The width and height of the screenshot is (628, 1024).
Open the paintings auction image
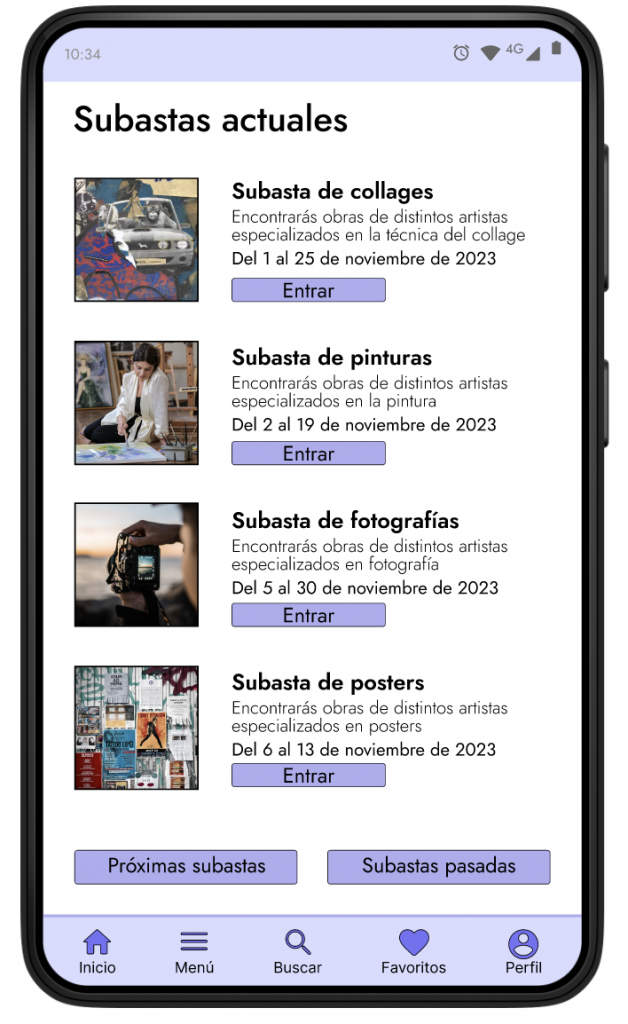[136, 402]
